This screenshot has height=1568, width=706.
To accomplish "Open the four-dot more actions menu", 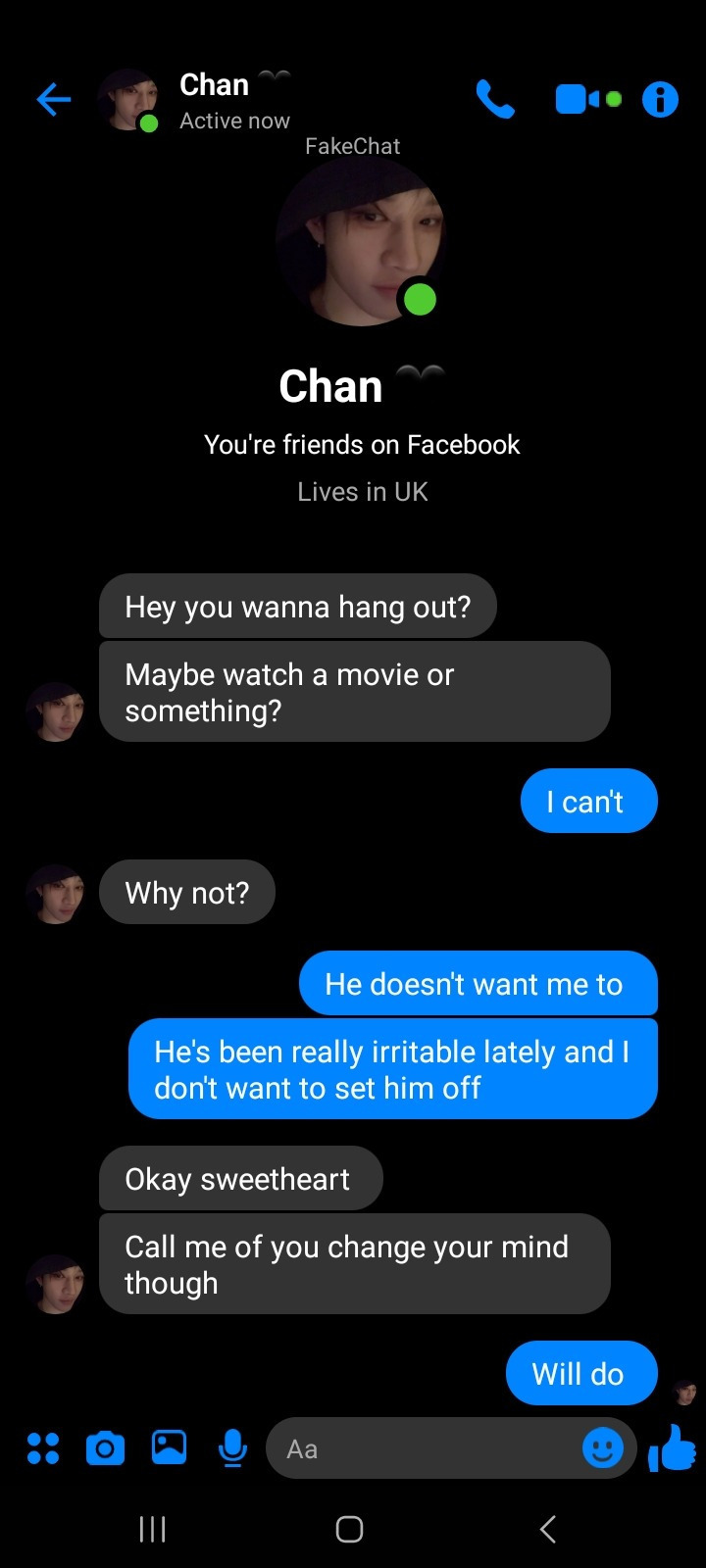I will [43, 1447].
